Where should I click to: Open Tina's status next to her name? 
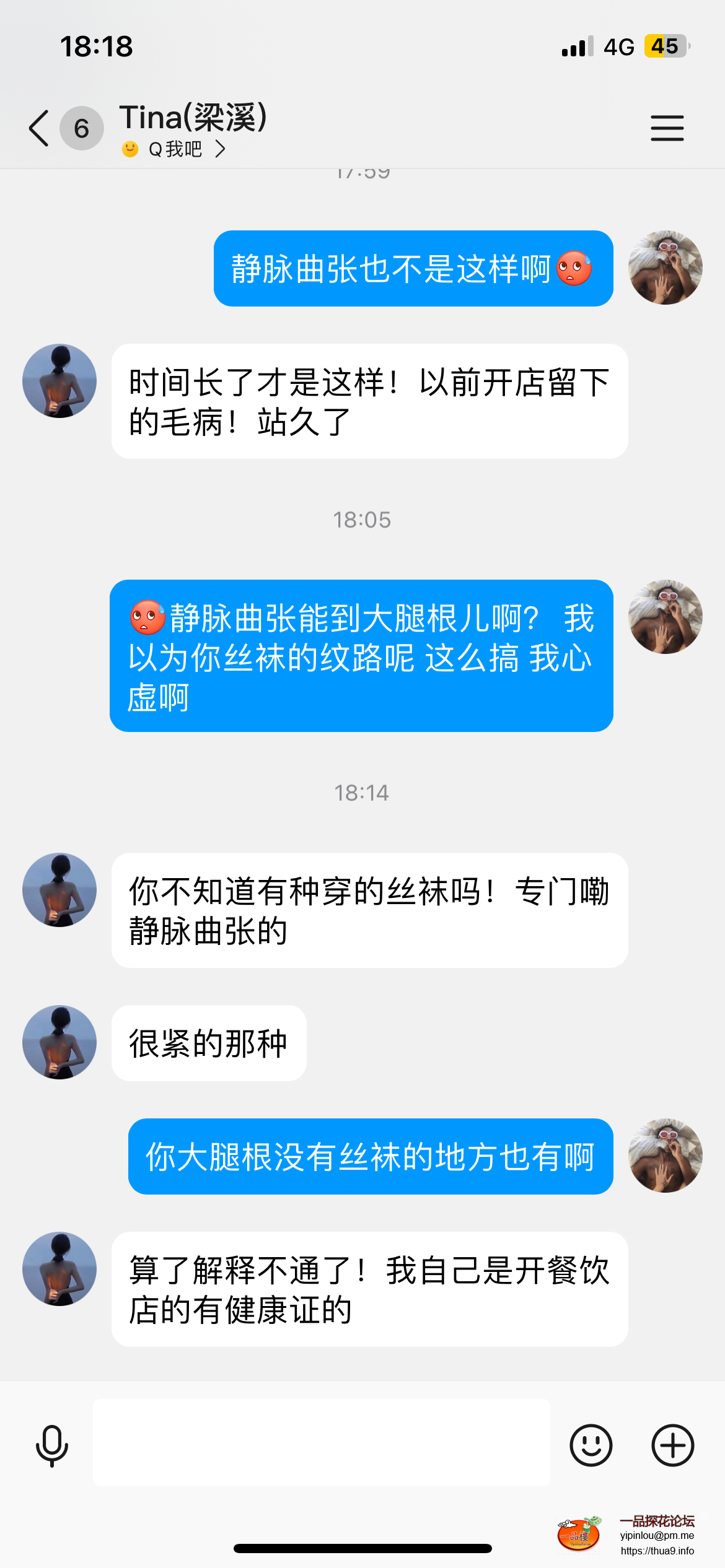[175, 149]
